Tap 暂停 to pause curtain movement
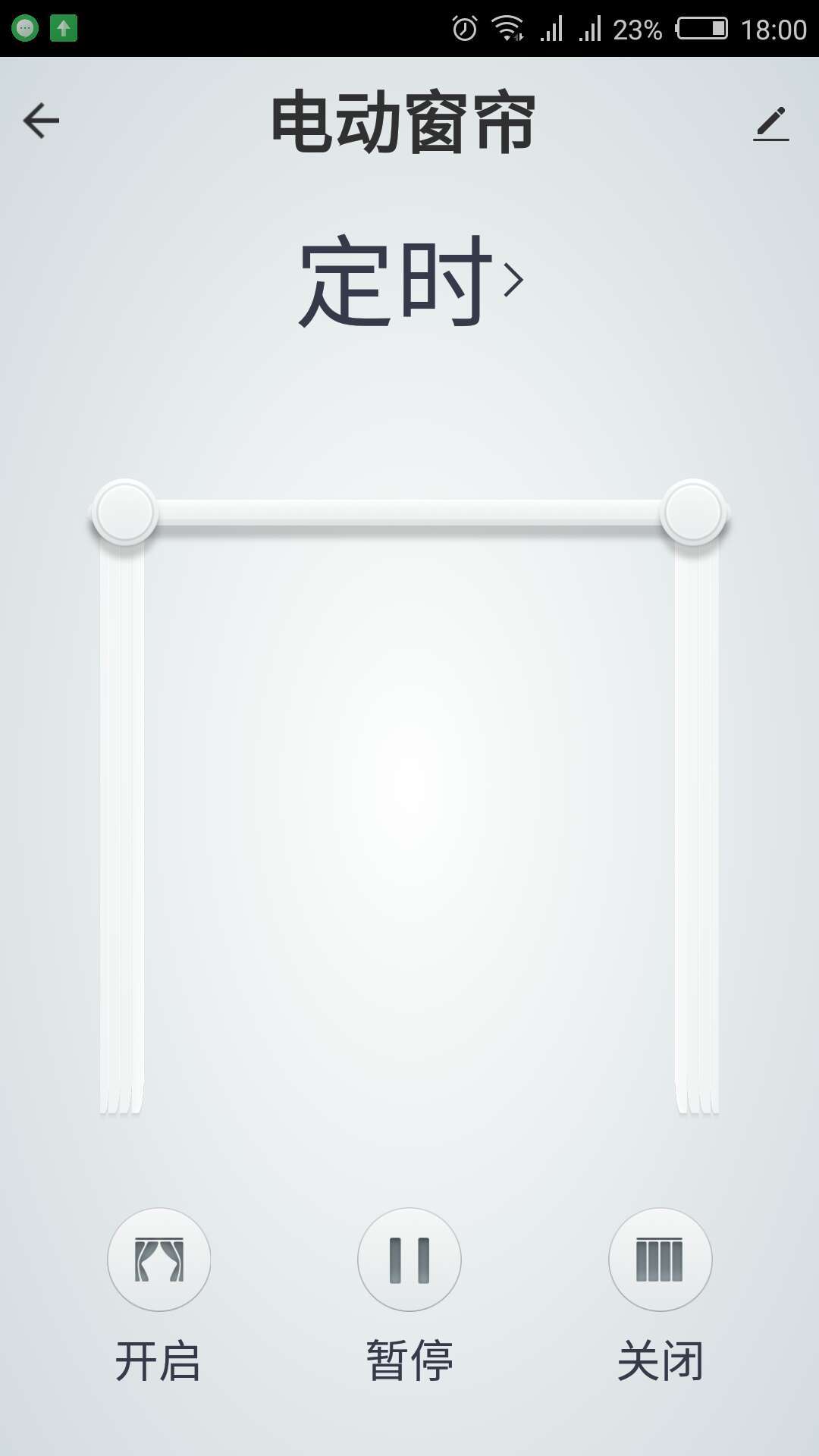819x1456 pixels. [x=409, y=1260]
